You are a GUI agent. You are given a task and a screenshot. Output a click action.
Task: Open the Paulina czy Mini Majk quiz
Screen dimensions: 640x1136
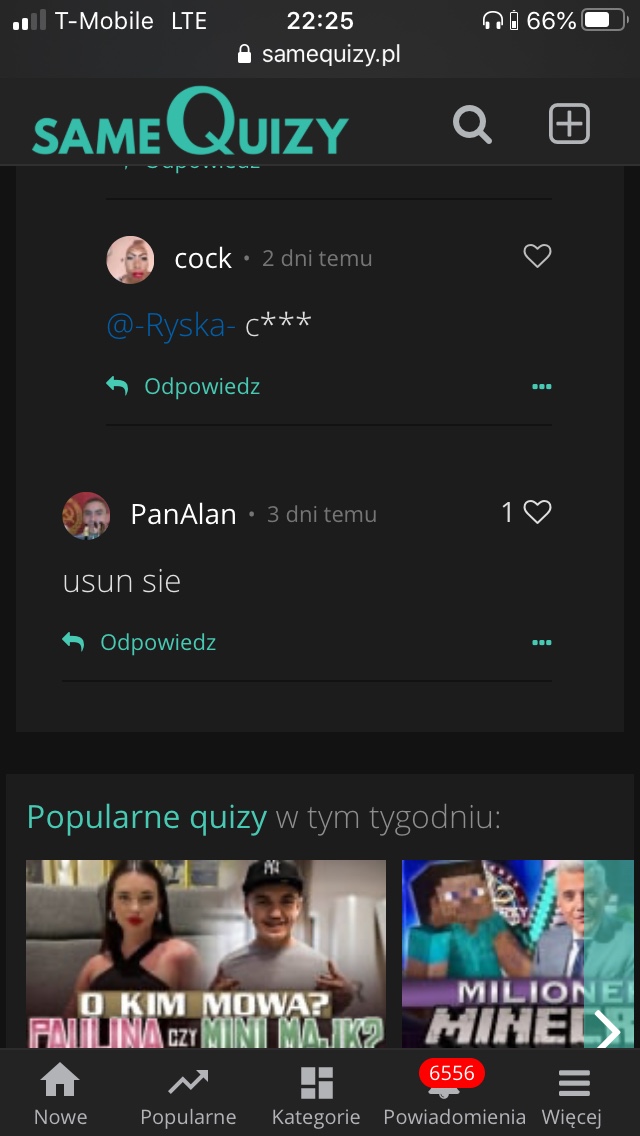click(x=205, y=953)
